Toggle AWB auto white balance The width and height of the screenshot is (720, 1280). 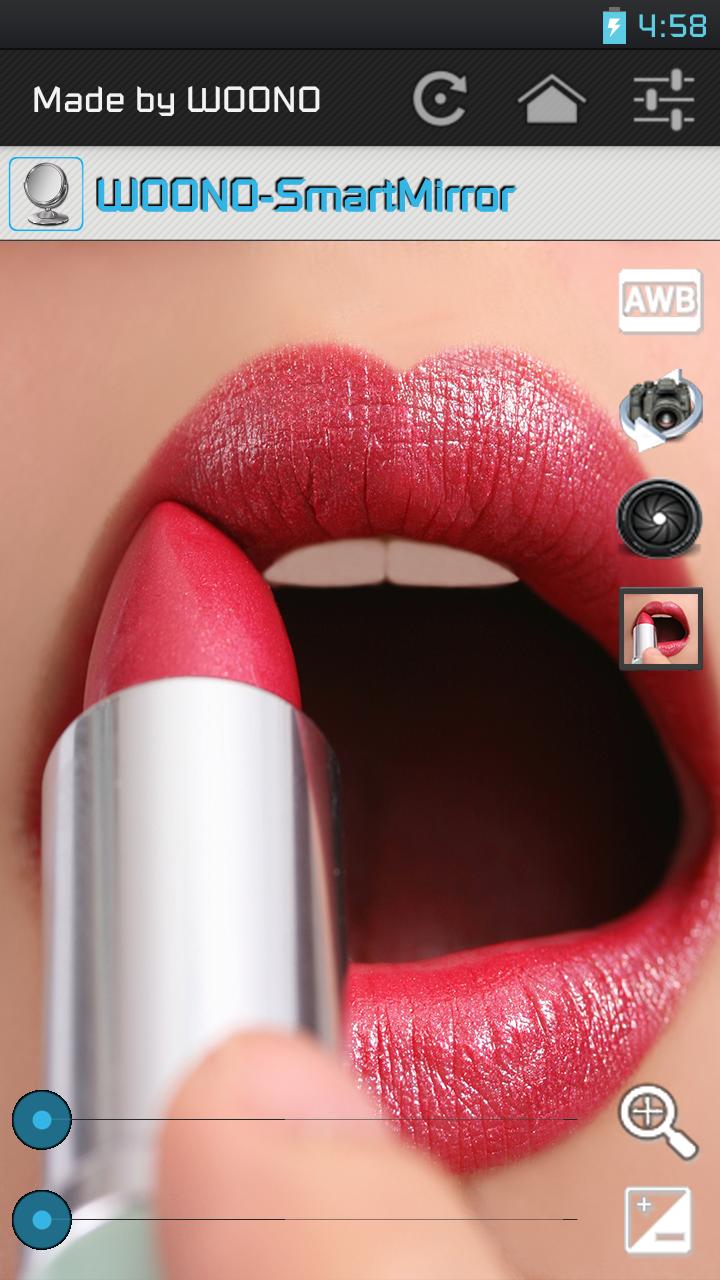[x=660, y=300]
